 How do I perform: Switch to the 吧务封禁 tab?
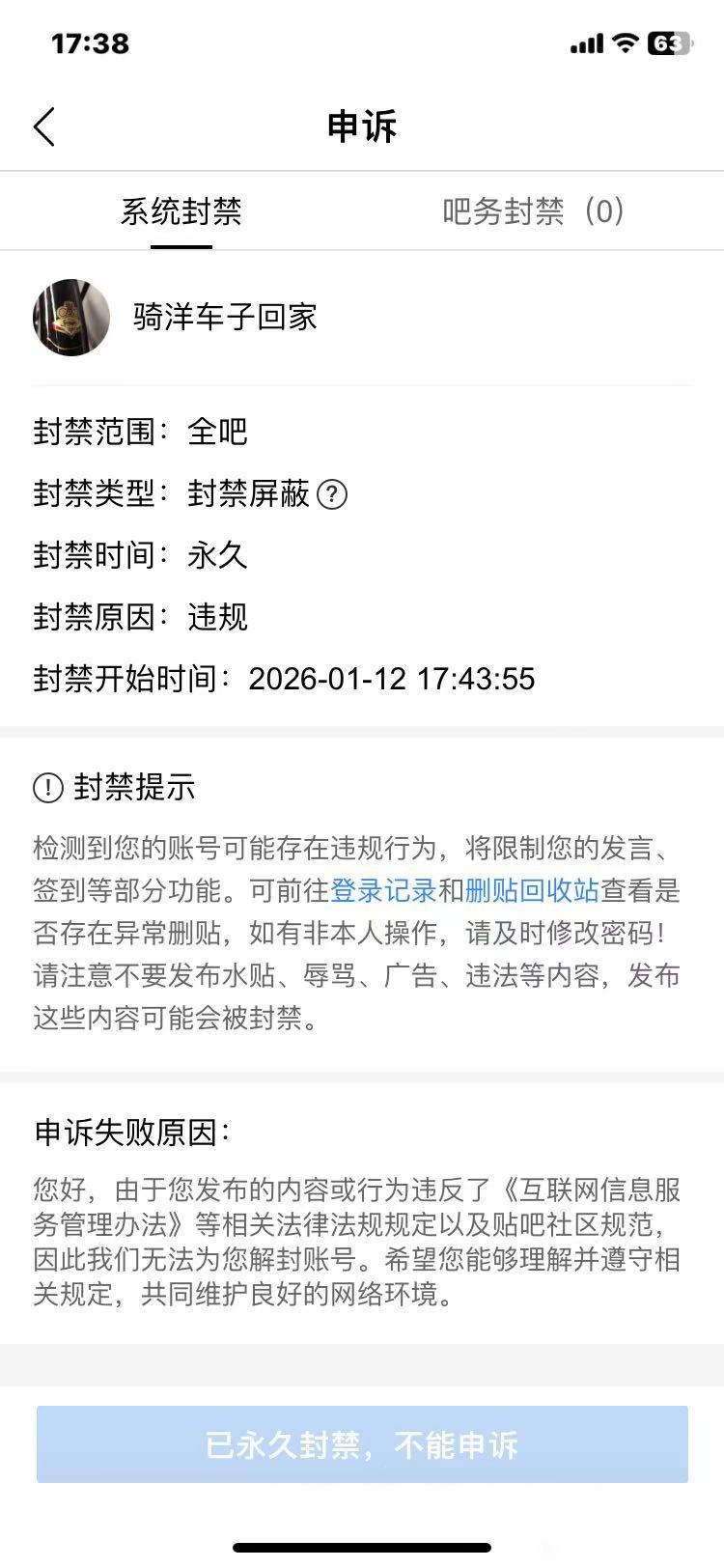pyautogui.click(x=533, y=211)
